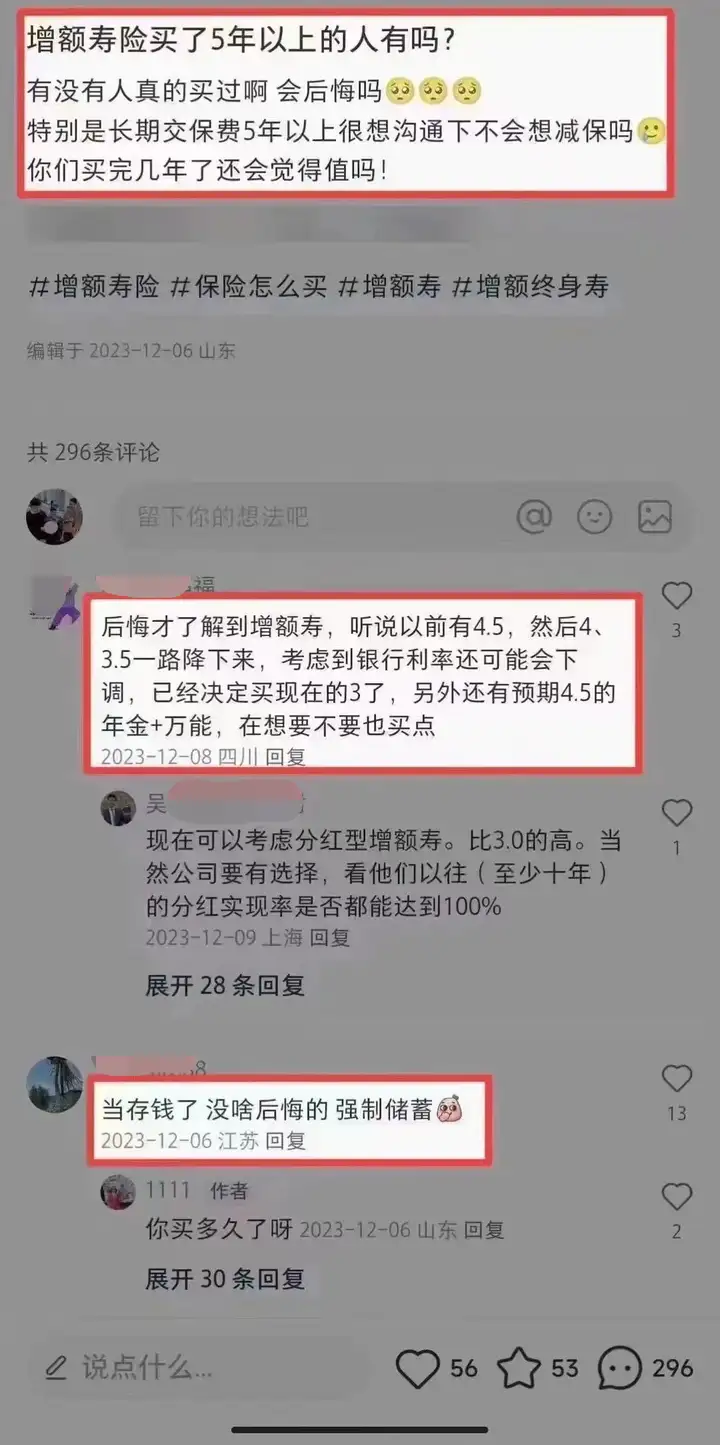Open the emoji picker in comment box
This screenshot has width=720, height=1445.
click(595, 516)
